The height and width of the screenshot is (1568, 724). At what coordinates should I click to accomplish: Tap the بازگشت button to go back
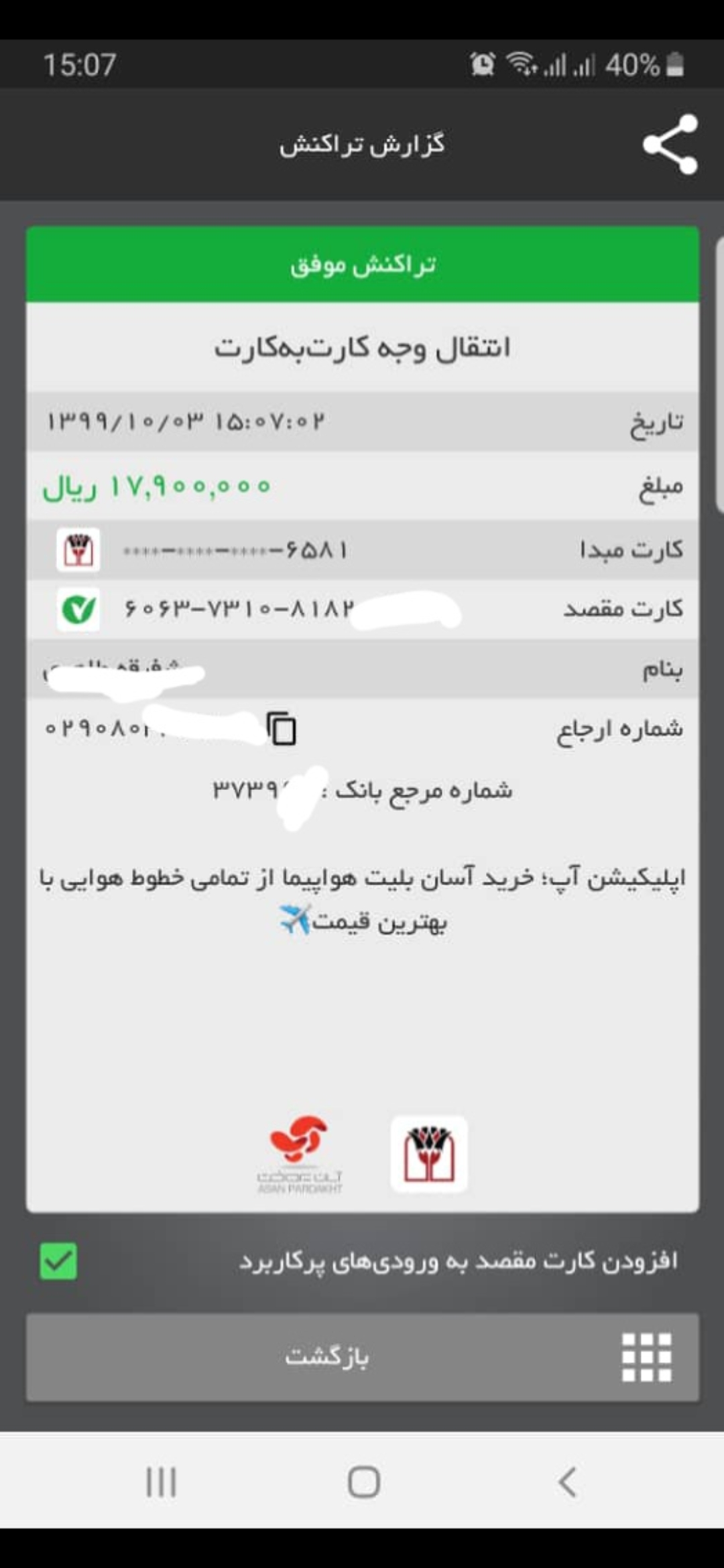pos(362,1357)
